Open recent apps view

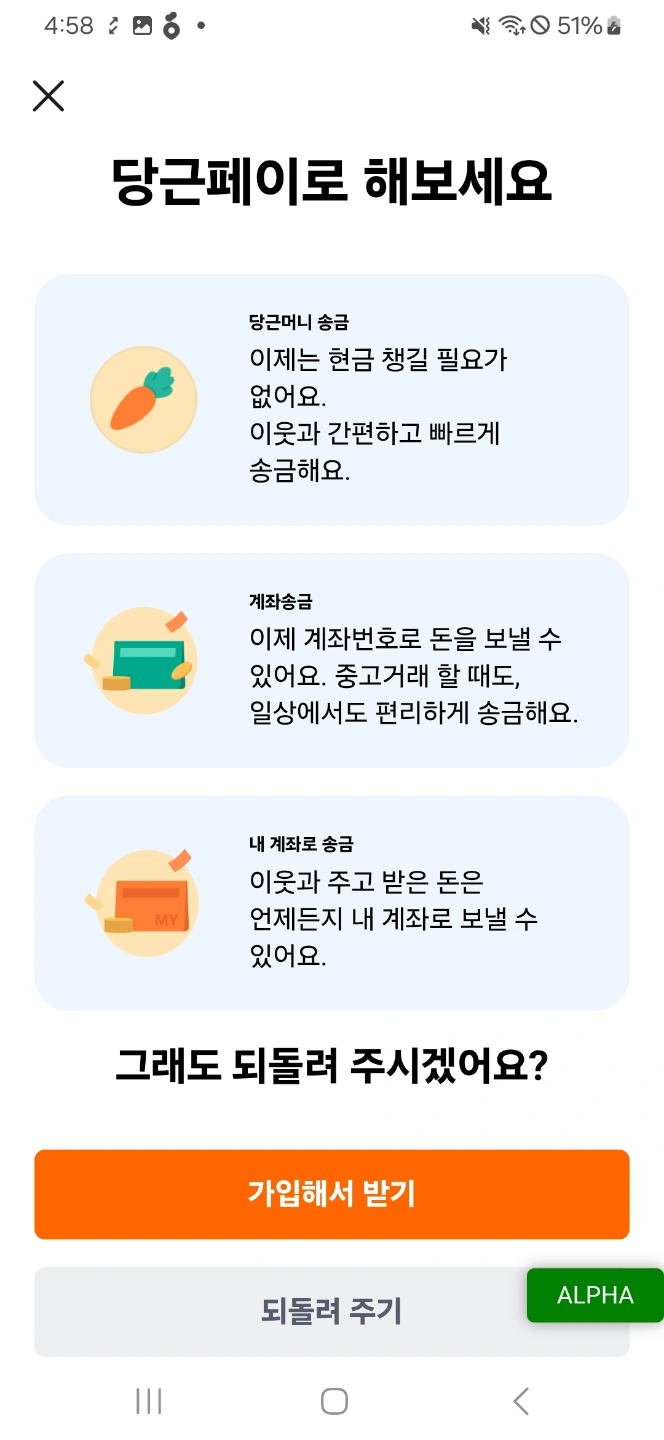coord(148,1401)
